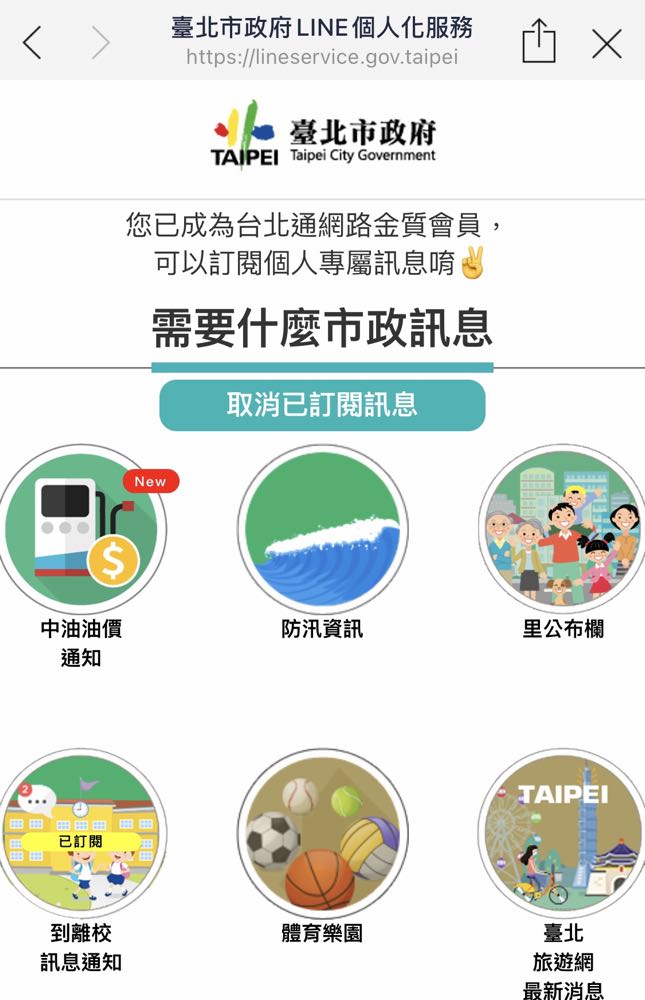The image size is (645, 1000).
Task: Tap the forward navigation arrow
Action: [x=99, y=42]
